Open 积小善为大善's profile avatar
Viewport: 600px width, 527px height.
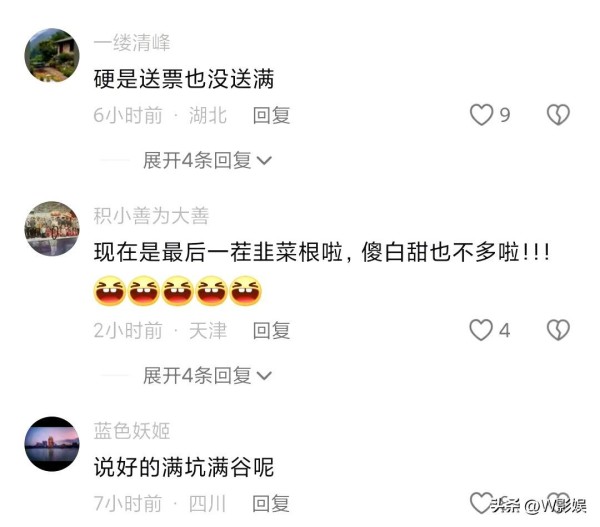[51, 228]
